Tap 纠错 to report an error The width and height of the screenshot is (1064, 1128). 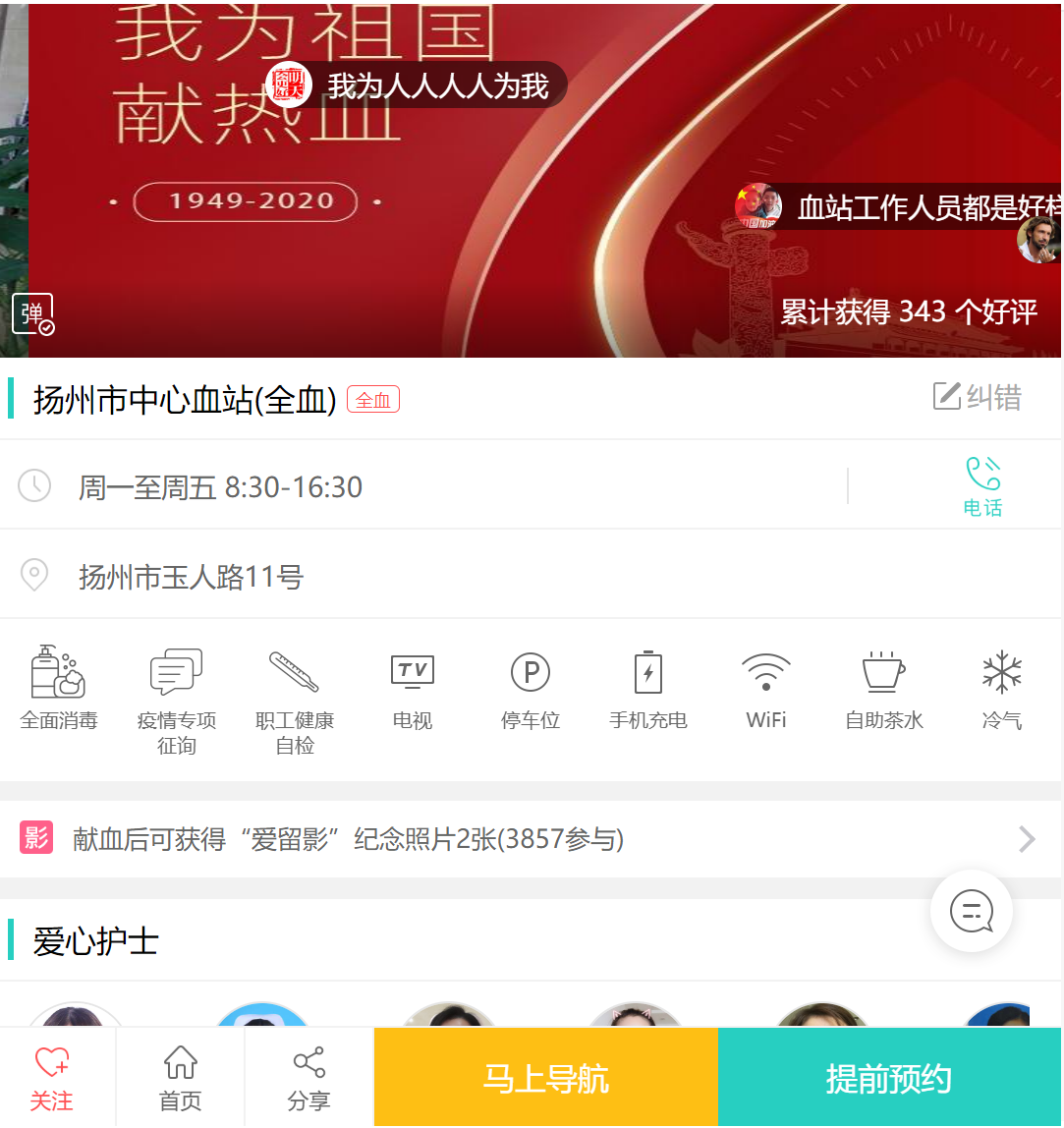point(978,397)
